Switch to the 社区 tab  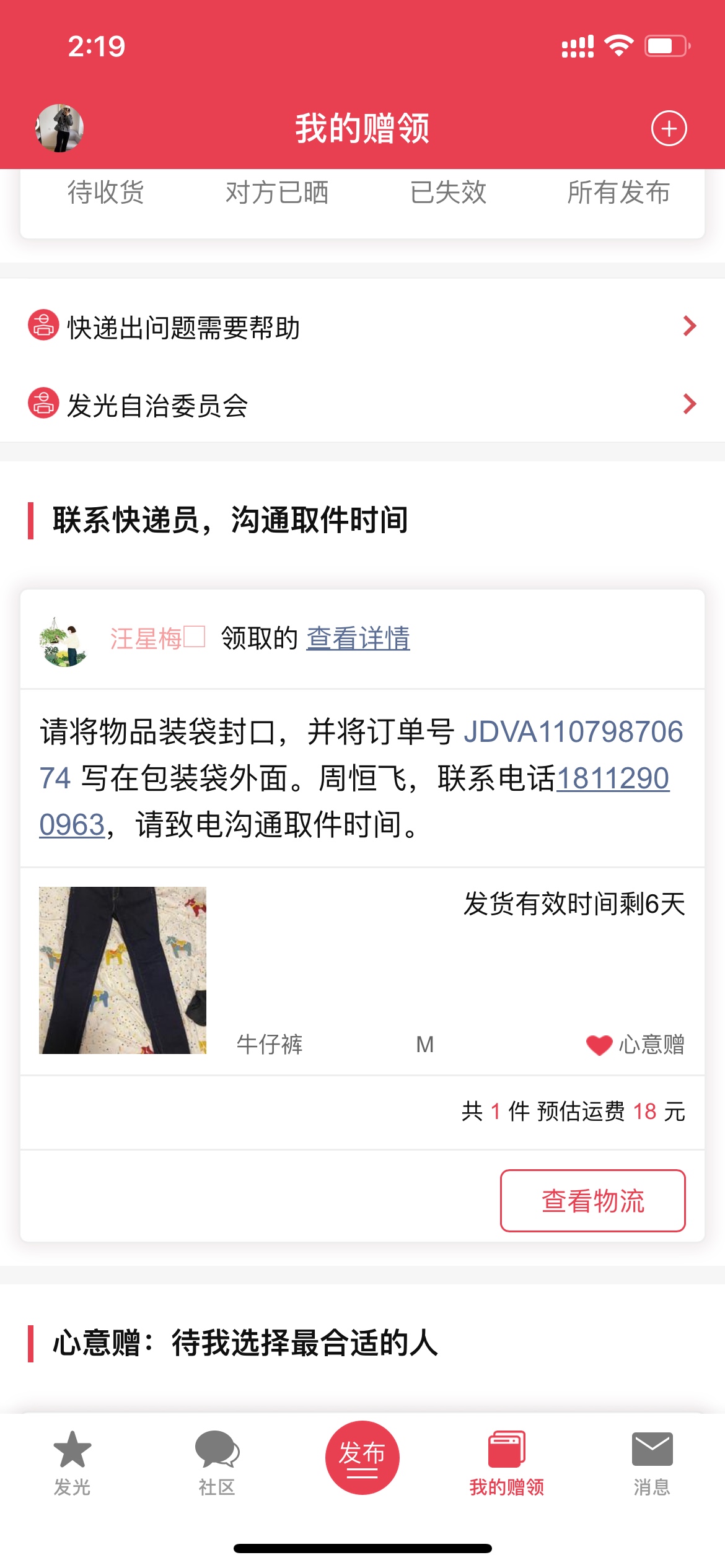(x=217, y=1463)
